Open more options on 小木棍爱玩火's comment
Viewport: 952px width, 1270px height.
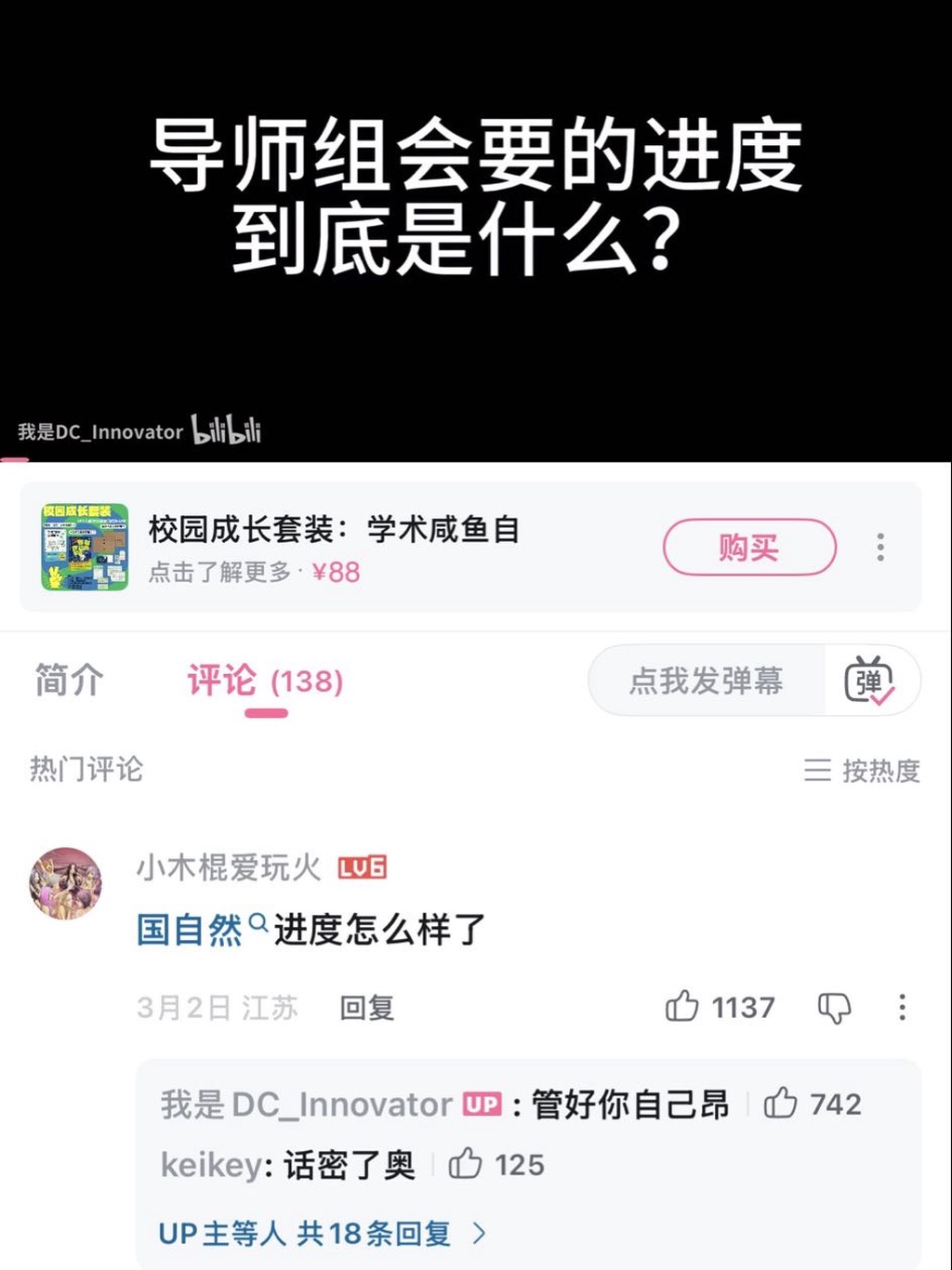902,1008
